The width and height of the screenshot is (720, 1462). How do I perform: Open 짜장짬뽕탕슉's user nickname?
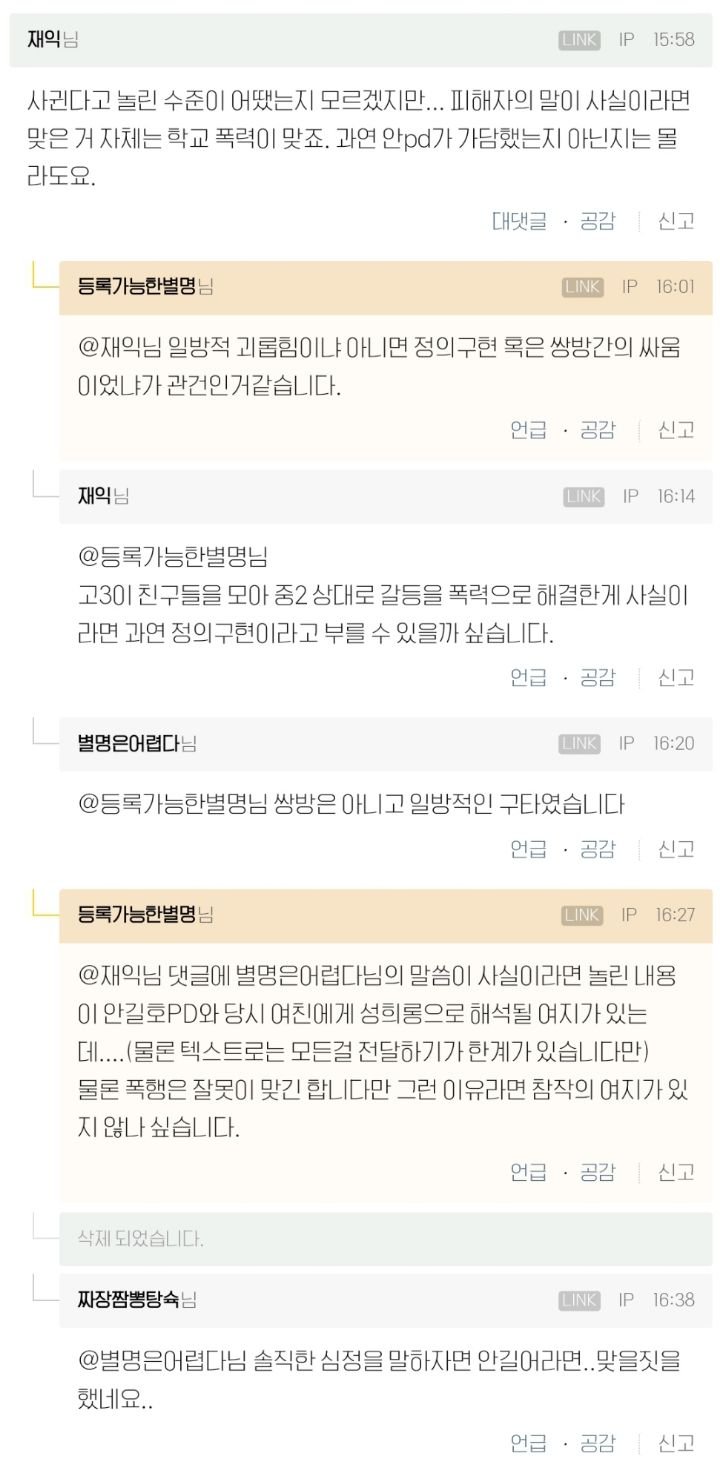pyautogui.click(x=128, y=1300)
